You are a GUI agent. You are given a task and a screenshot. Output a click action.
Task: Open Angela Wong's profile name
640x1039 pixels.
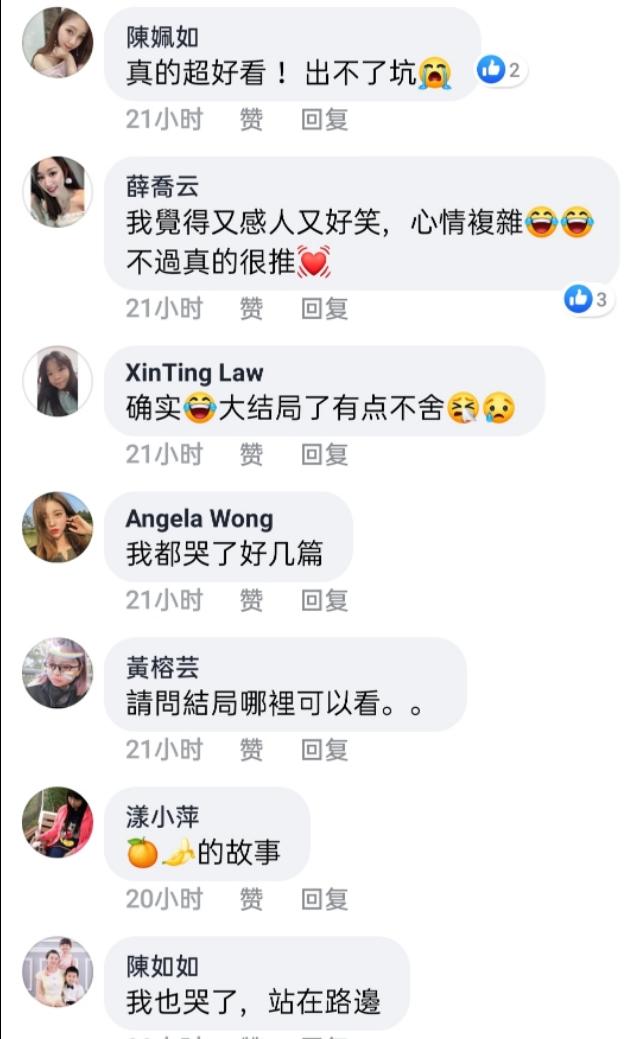(x=198, y=519)
